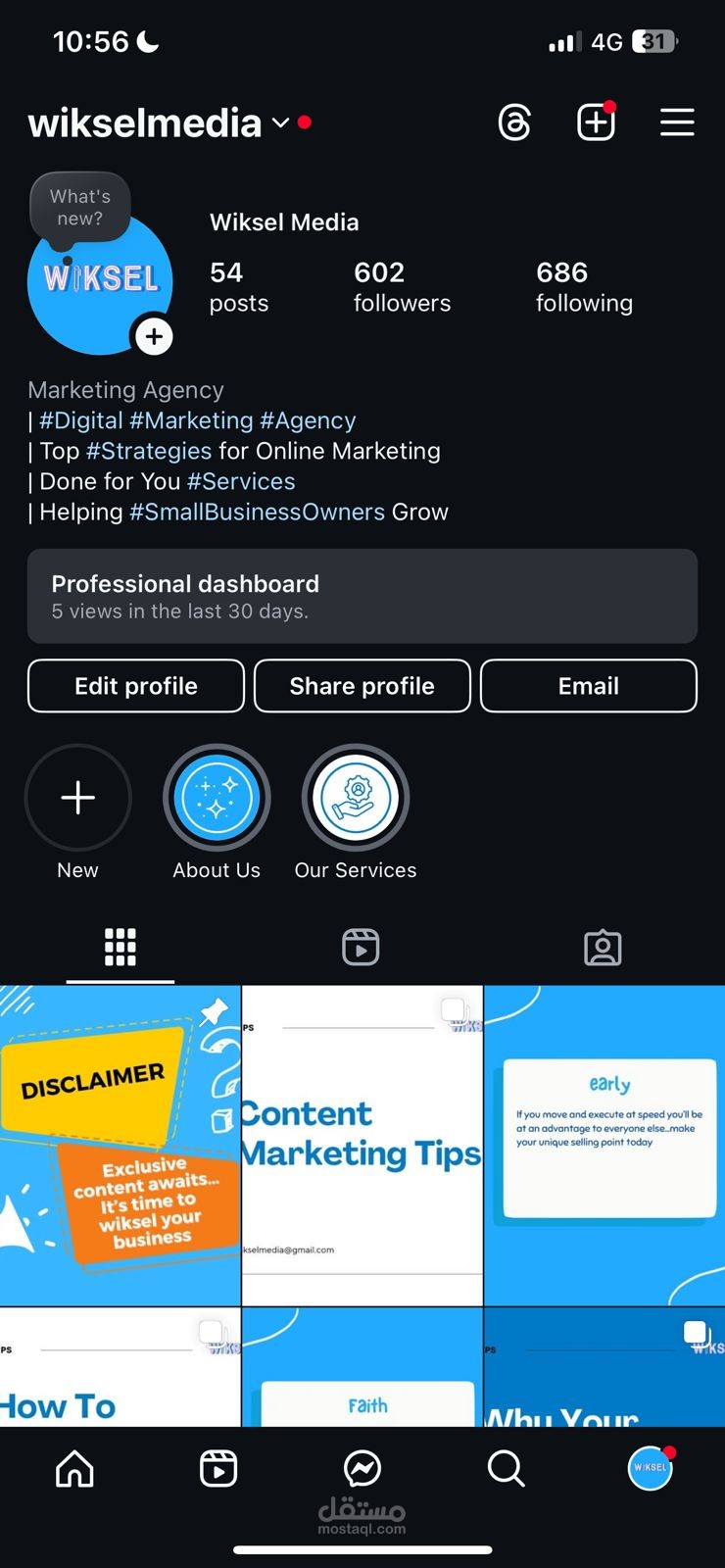Screen dimensions: 725x1568
Task: Open the Content Marketing Tips post
Action: 362,1146
